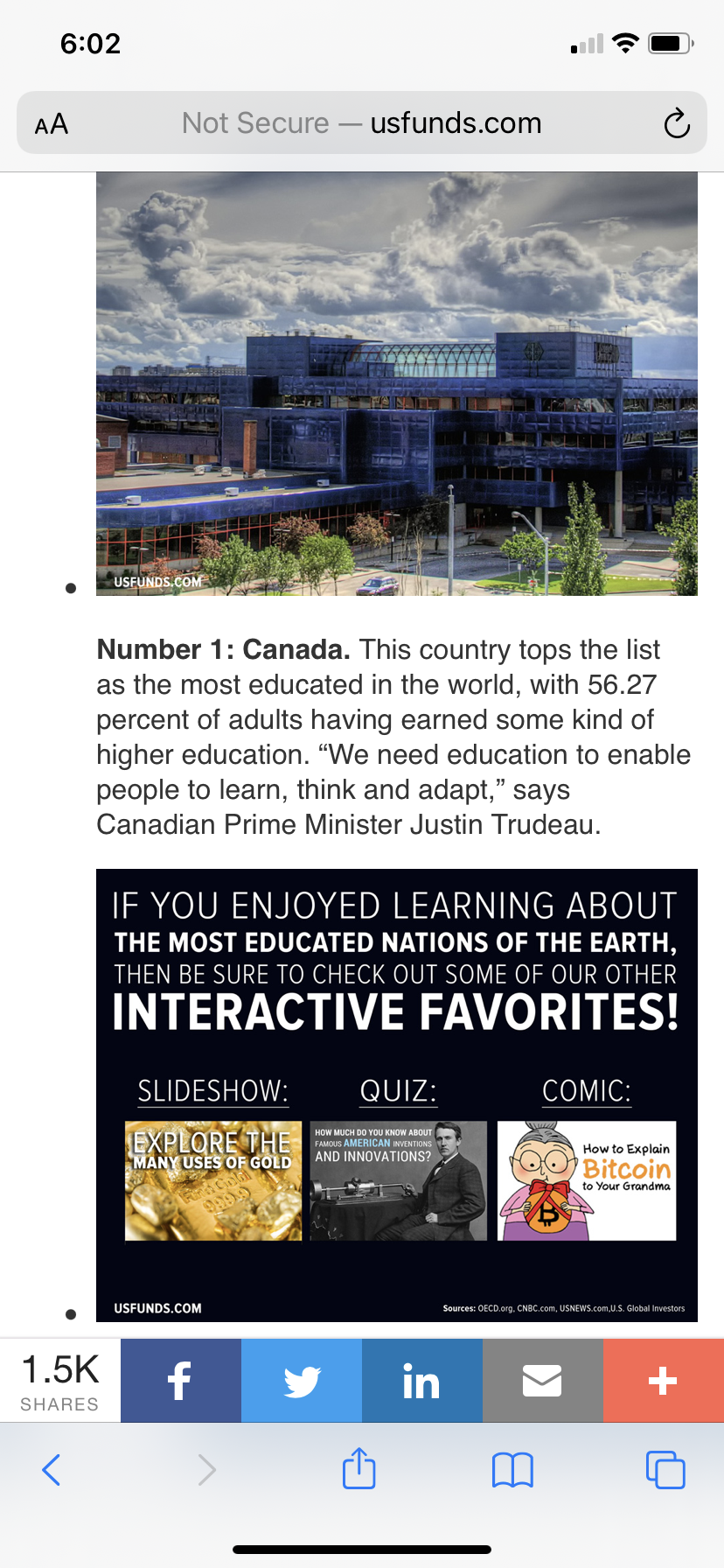Open more sharing options plus button

click(x=663, y=1381)
